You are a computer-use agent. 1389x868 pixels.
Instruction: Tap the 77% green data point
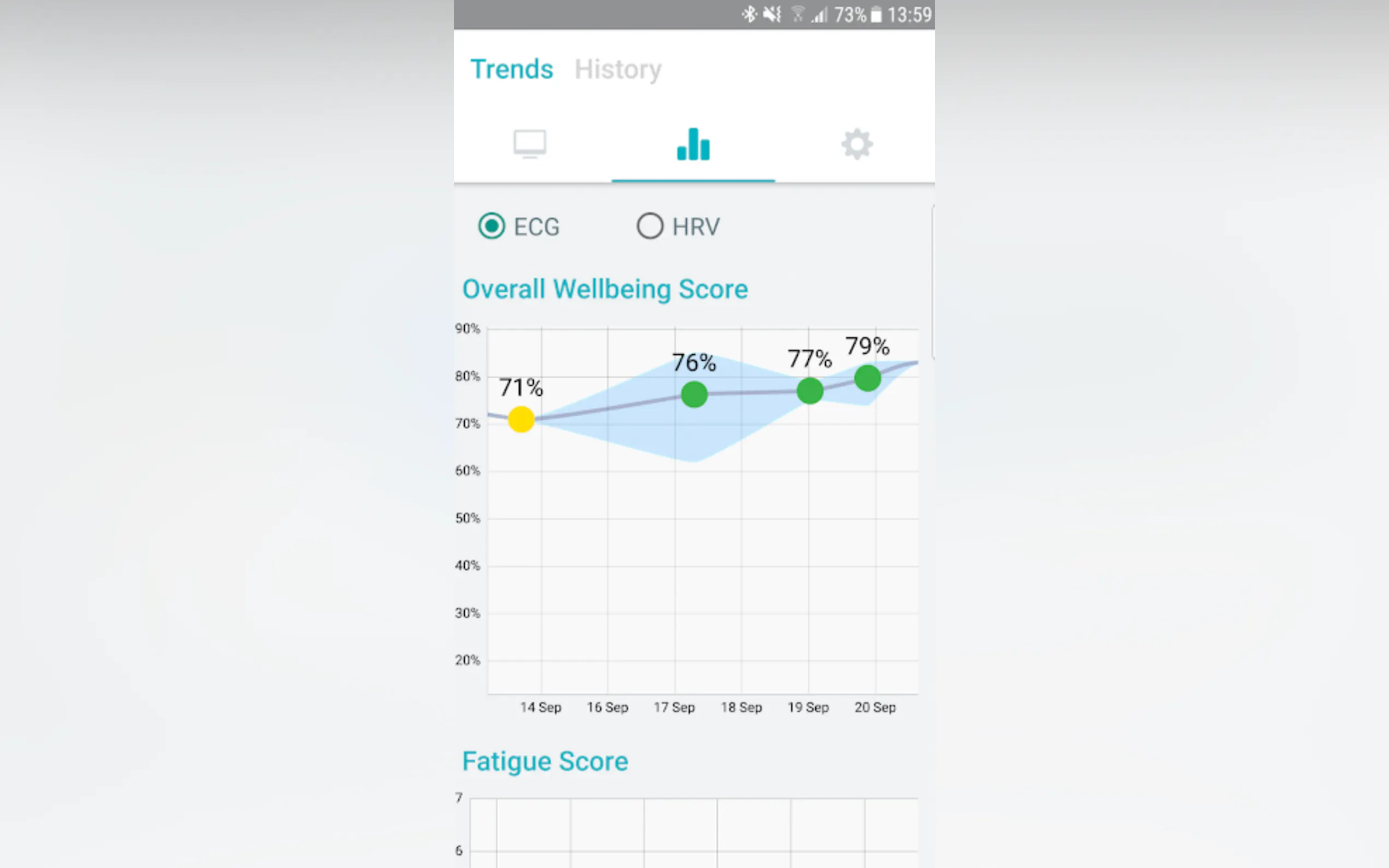point(810,391)
